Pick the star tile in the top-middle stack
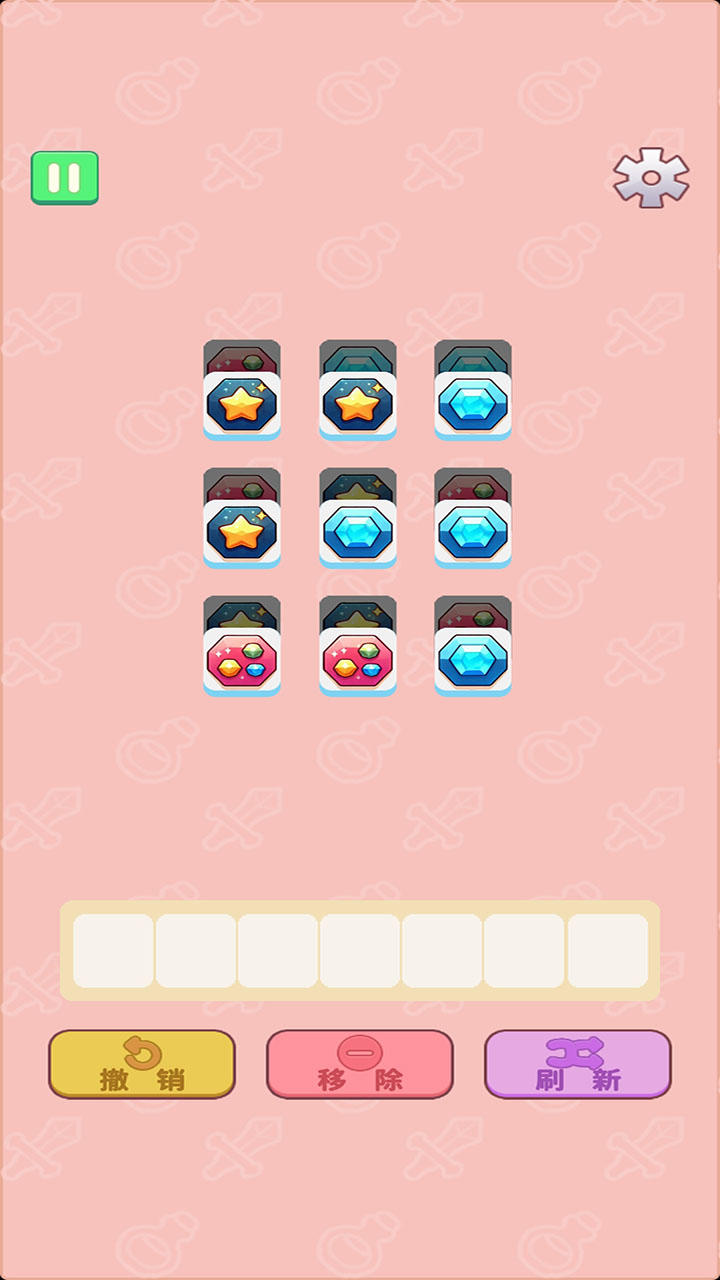The image size is (720, 1280). tap(358, 405)
